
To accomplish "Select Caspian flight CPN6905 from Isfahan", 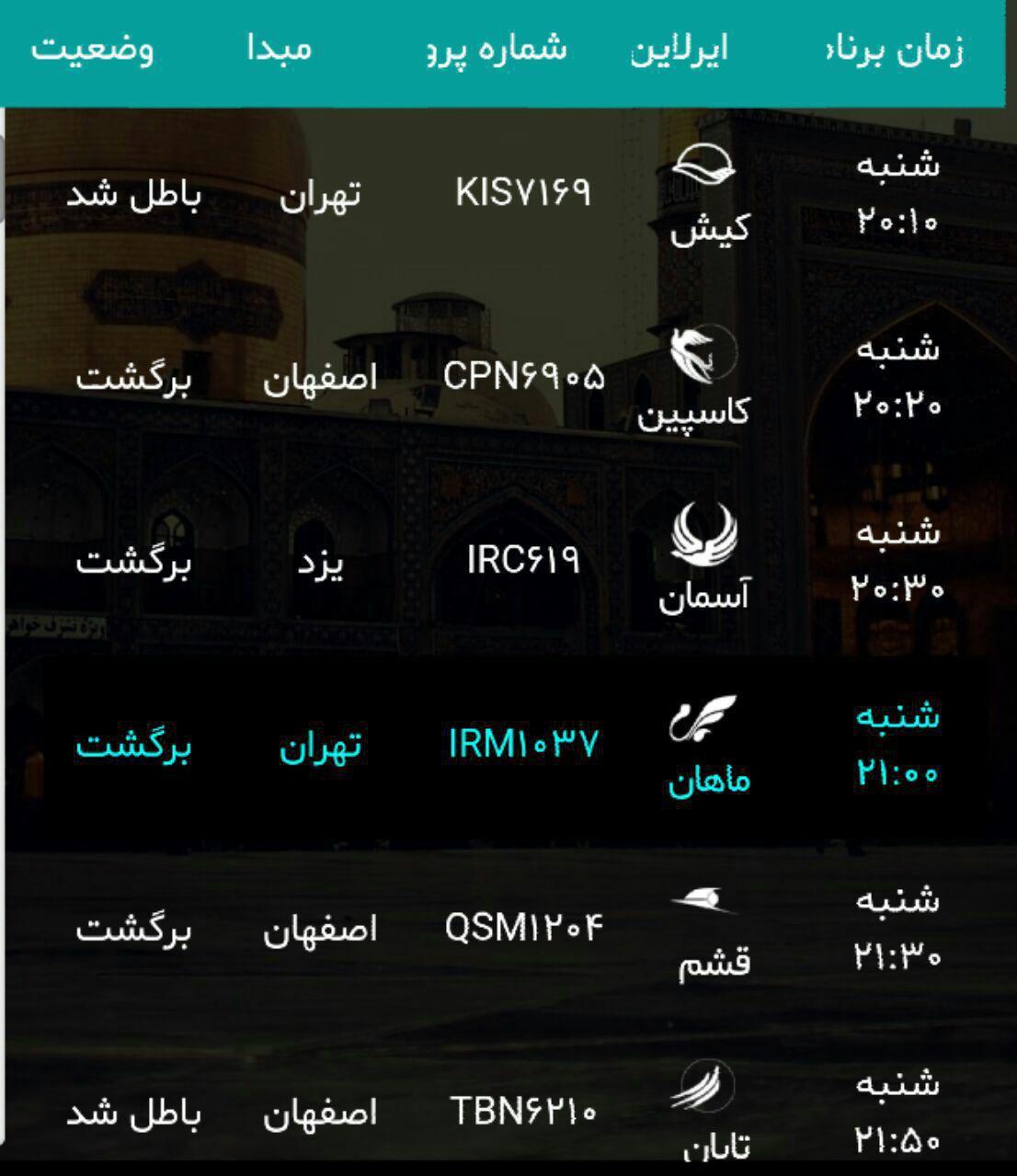I will (x=521, y=377).
